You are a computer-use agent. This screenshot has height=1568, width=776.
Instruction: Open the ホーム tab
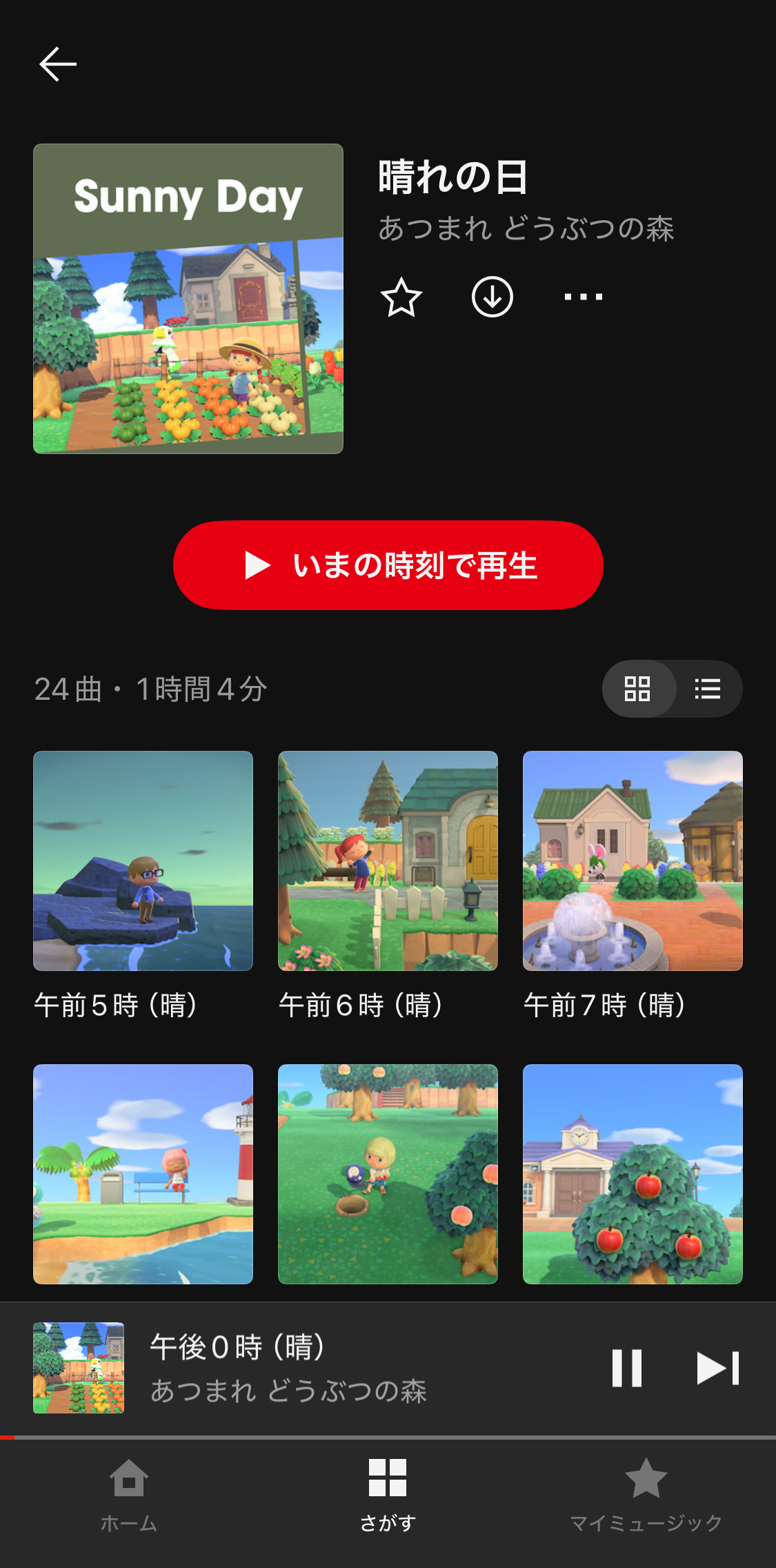[128, 1501]
